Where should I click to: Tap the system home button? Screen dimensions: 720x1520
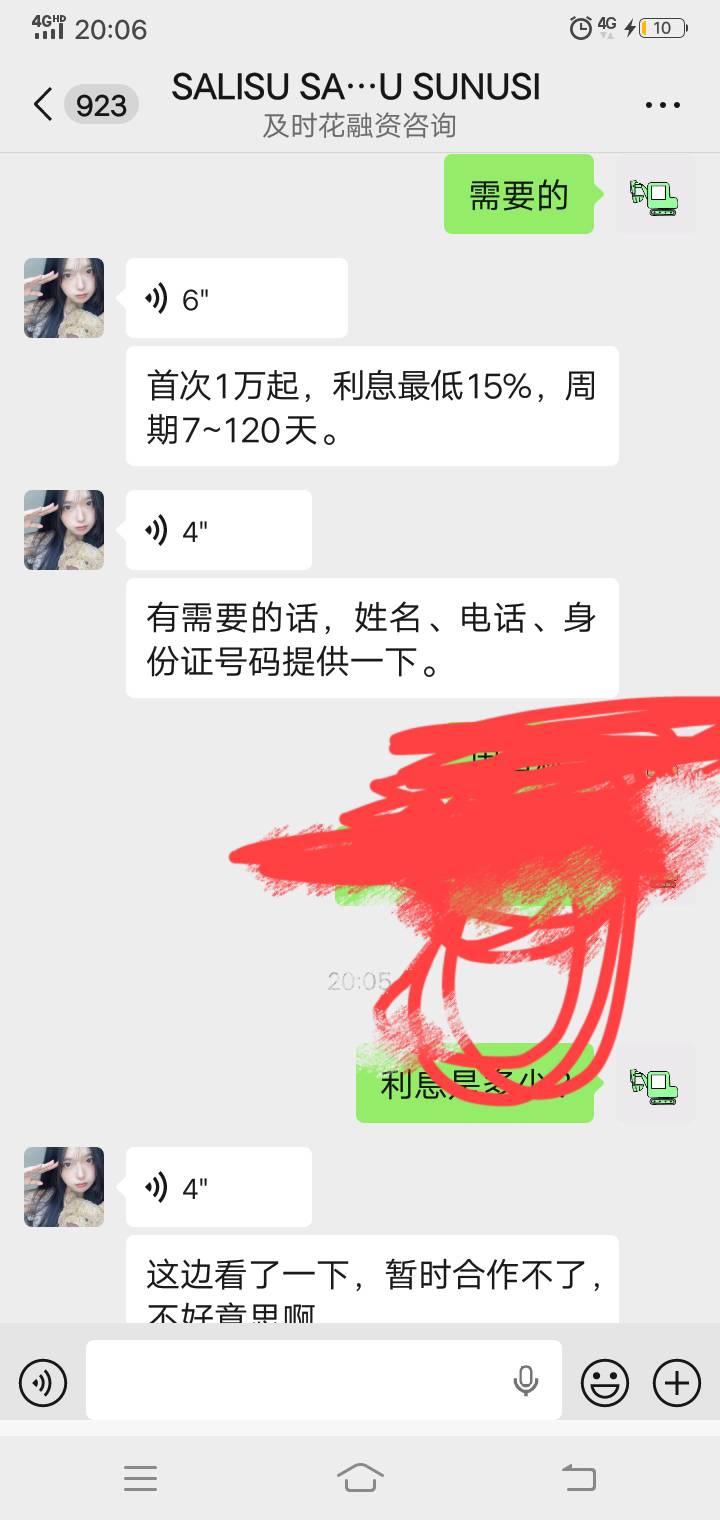click(360, 1477)
